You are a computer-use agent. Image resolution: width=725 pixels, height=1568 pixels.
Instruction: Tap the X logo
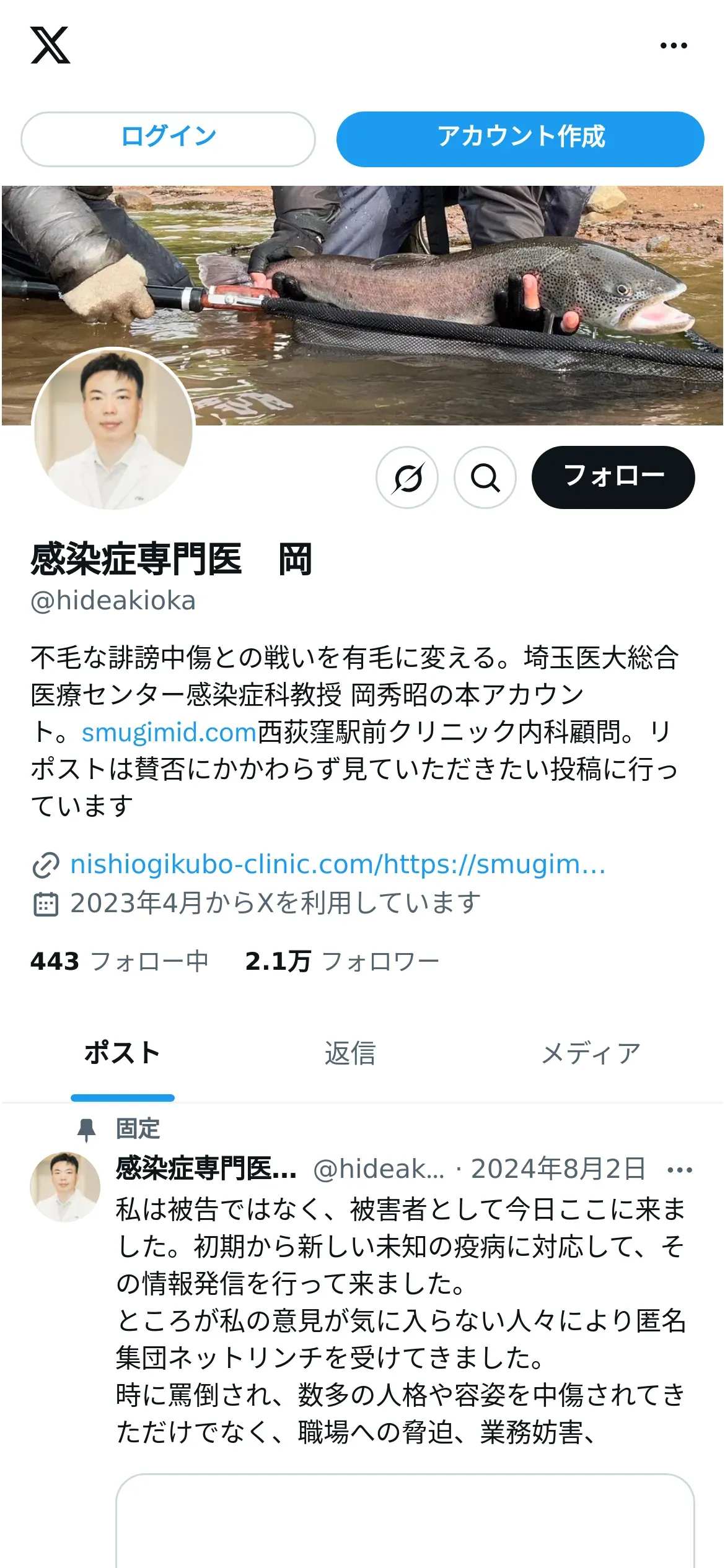pyautogui.click(x=50, y=45)
